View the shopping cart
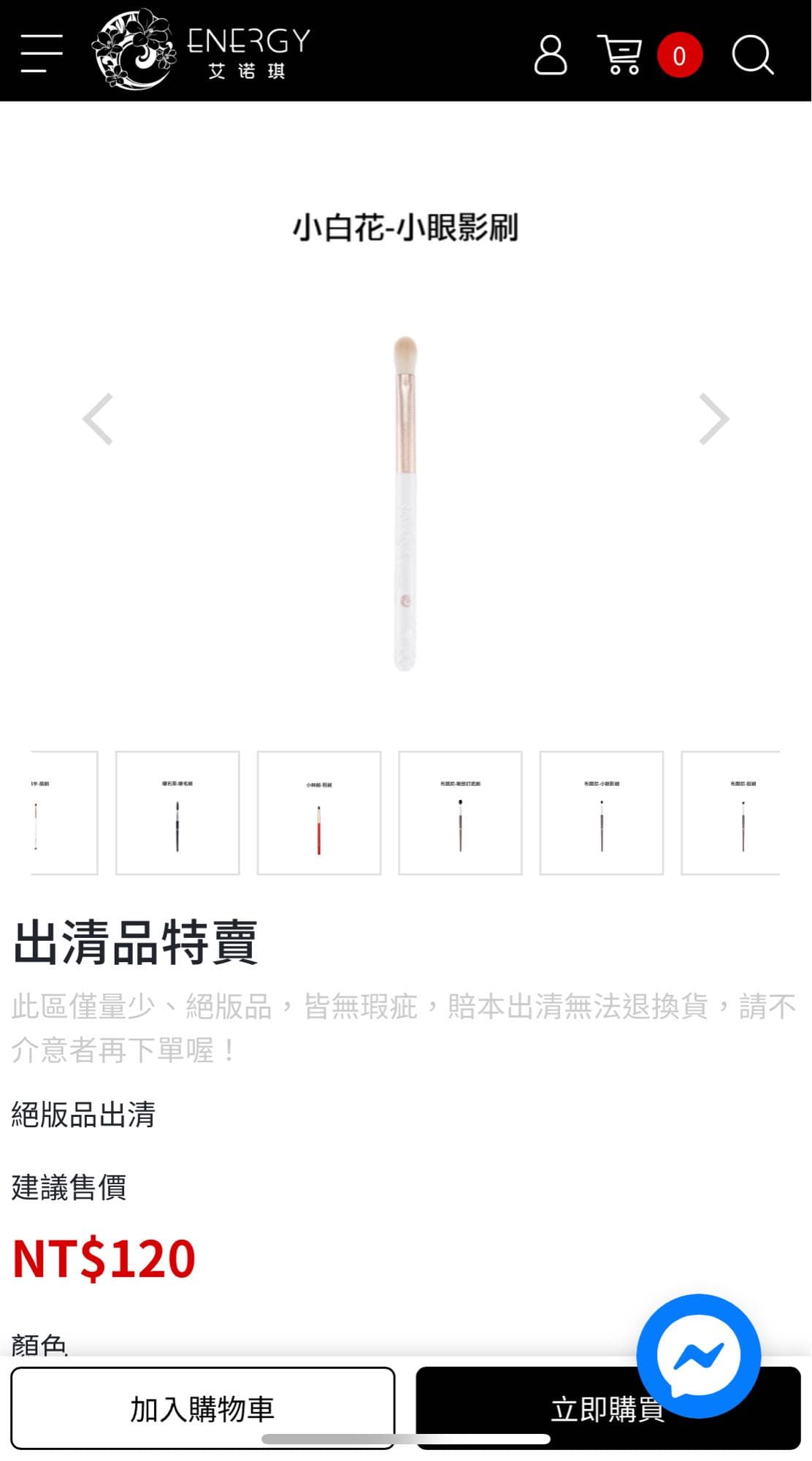 point(621,55)
